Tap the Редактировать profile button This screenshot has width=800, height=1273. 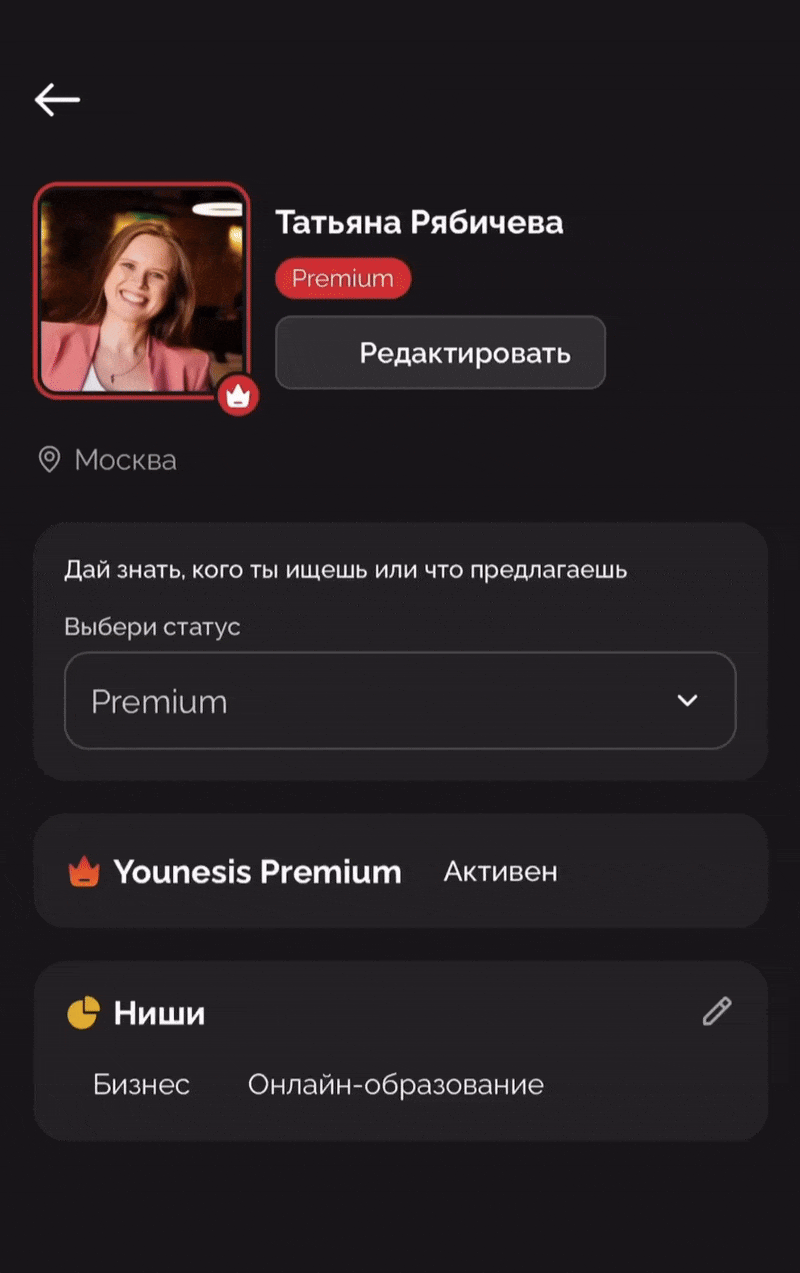pos(440,353)
